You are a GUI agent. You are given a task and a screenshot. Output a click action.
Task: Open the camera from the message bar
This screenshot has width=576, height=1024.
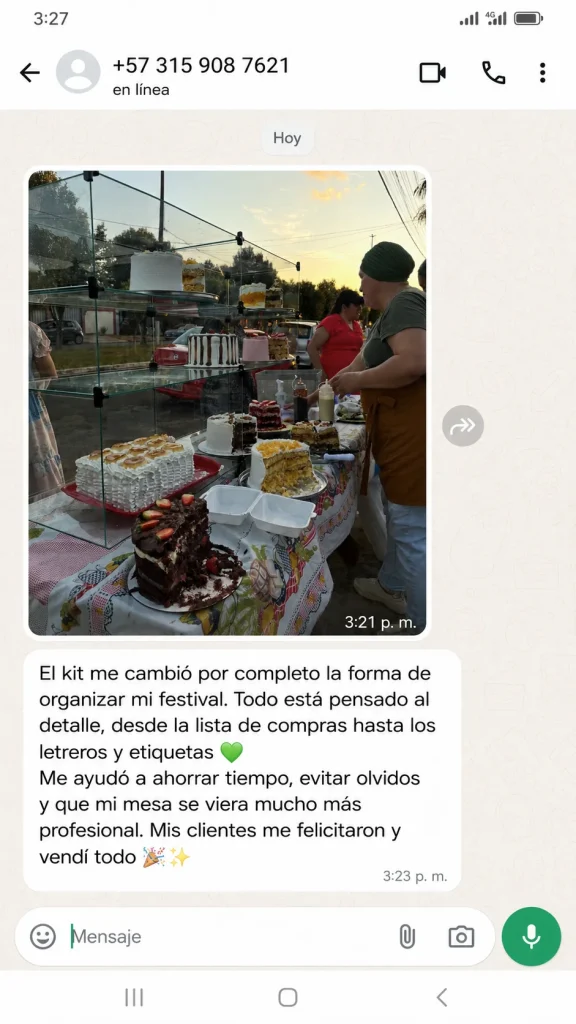click(x=461, y=936)
